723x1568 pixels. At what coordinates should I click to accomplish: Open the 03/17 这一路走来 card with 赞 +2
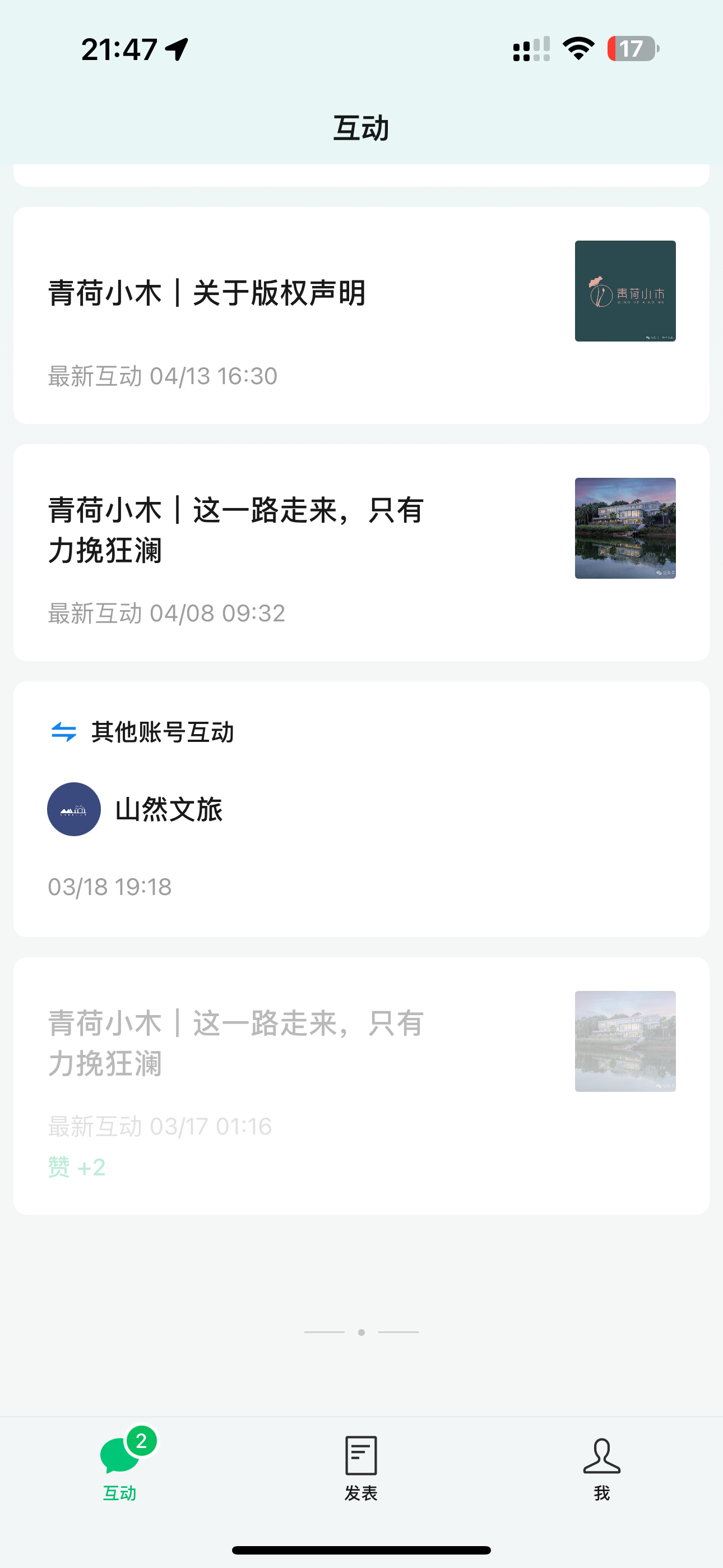click(x=360, y=1085)
